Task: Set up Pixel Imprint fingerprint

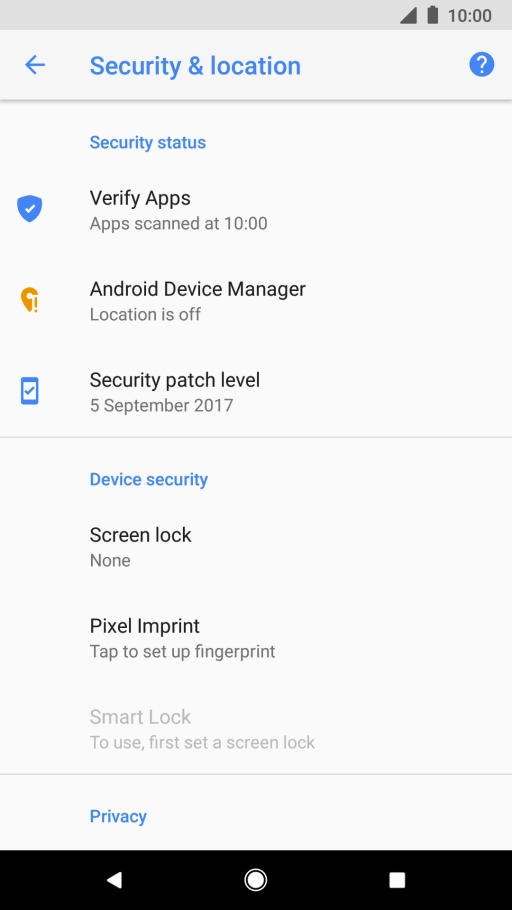Action: [x=256, y=638]
